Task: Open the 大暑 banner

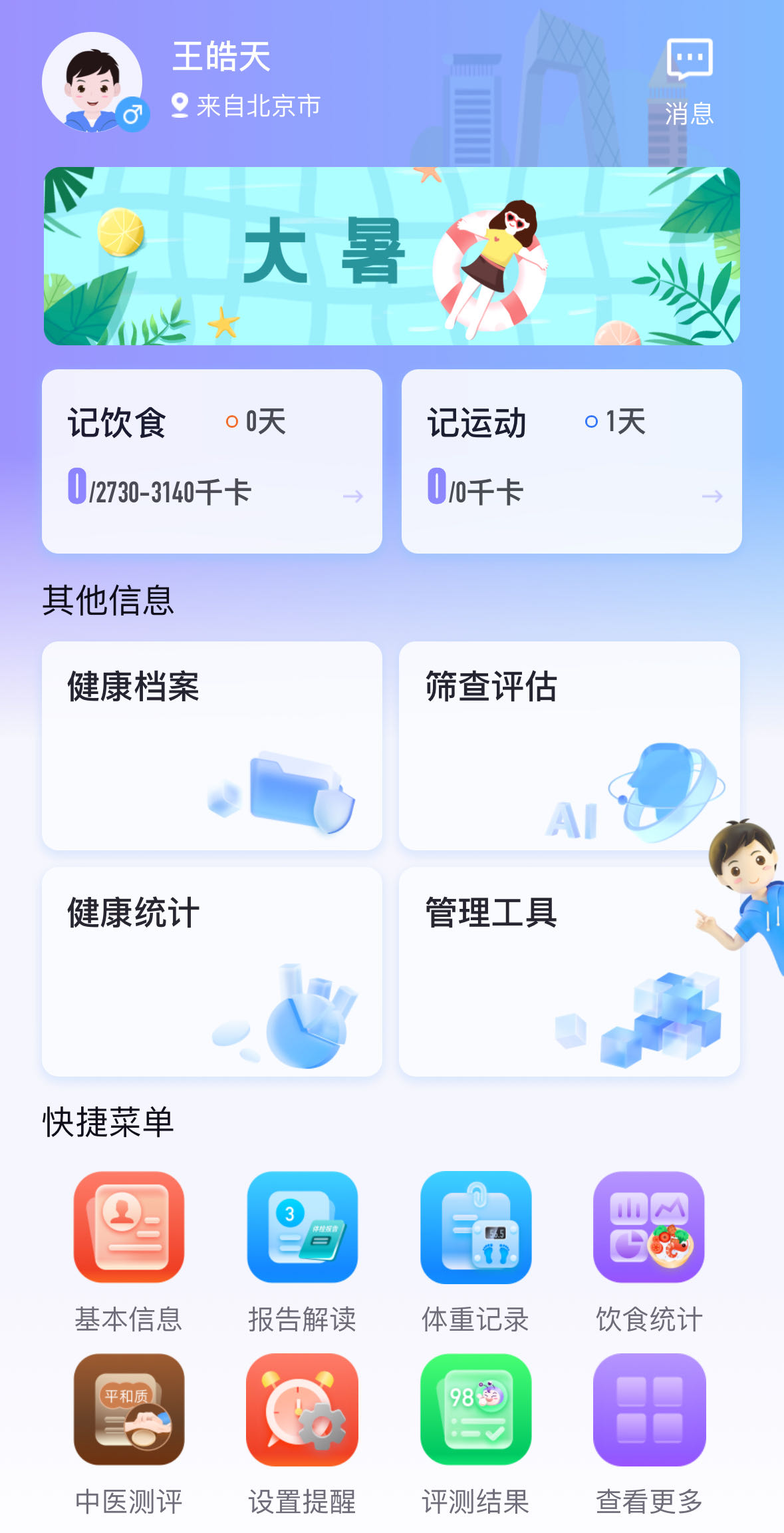Action: point(392,256)
